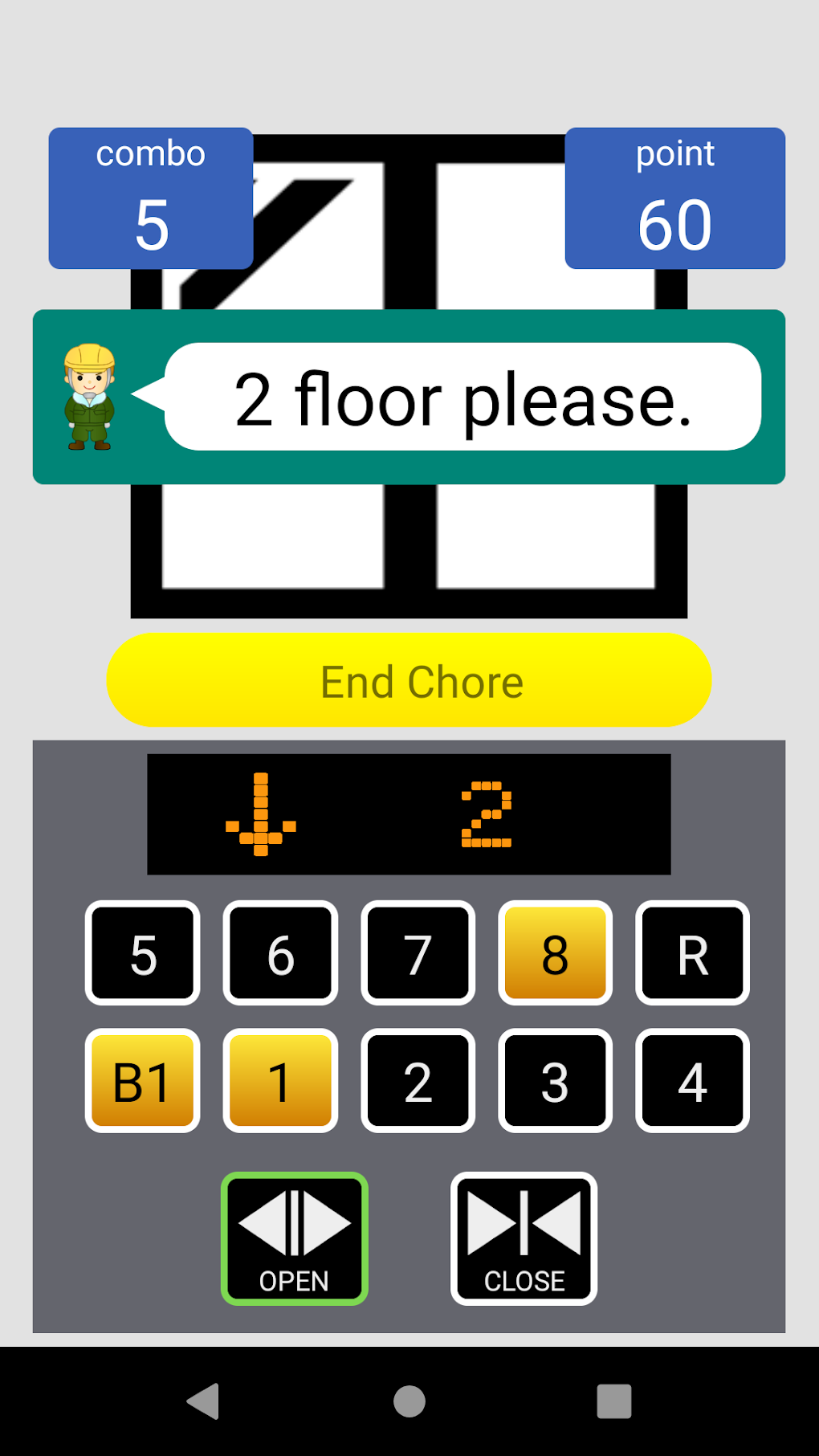Tap the LED floor indicator display
This screenshot has width=819, height=1456.
(409, 813)
